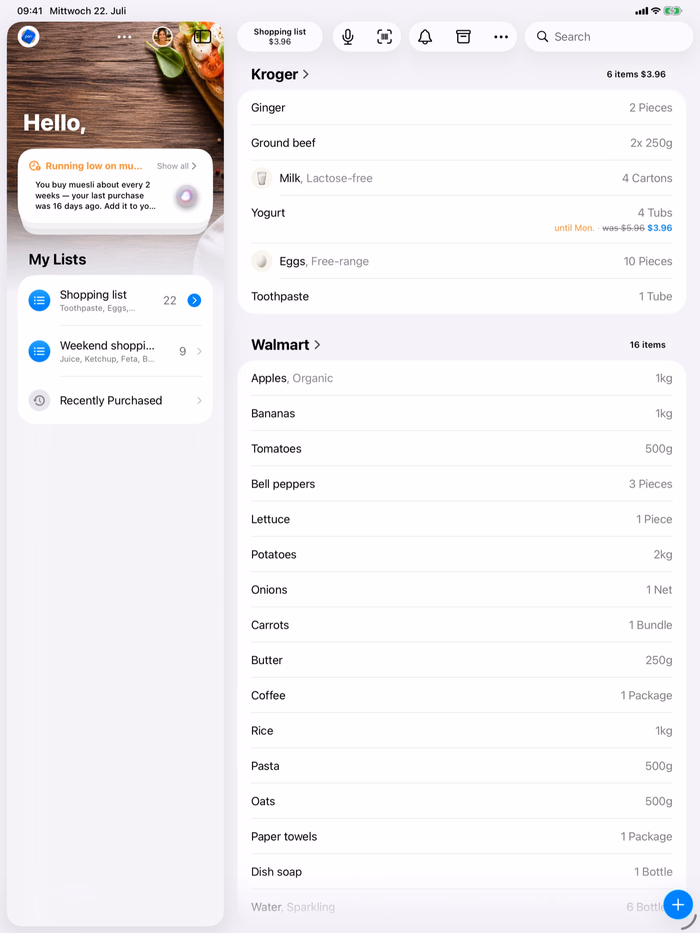Tap the Search field
Viewport: 700px width, 933px height.
[x=609, y=37]
